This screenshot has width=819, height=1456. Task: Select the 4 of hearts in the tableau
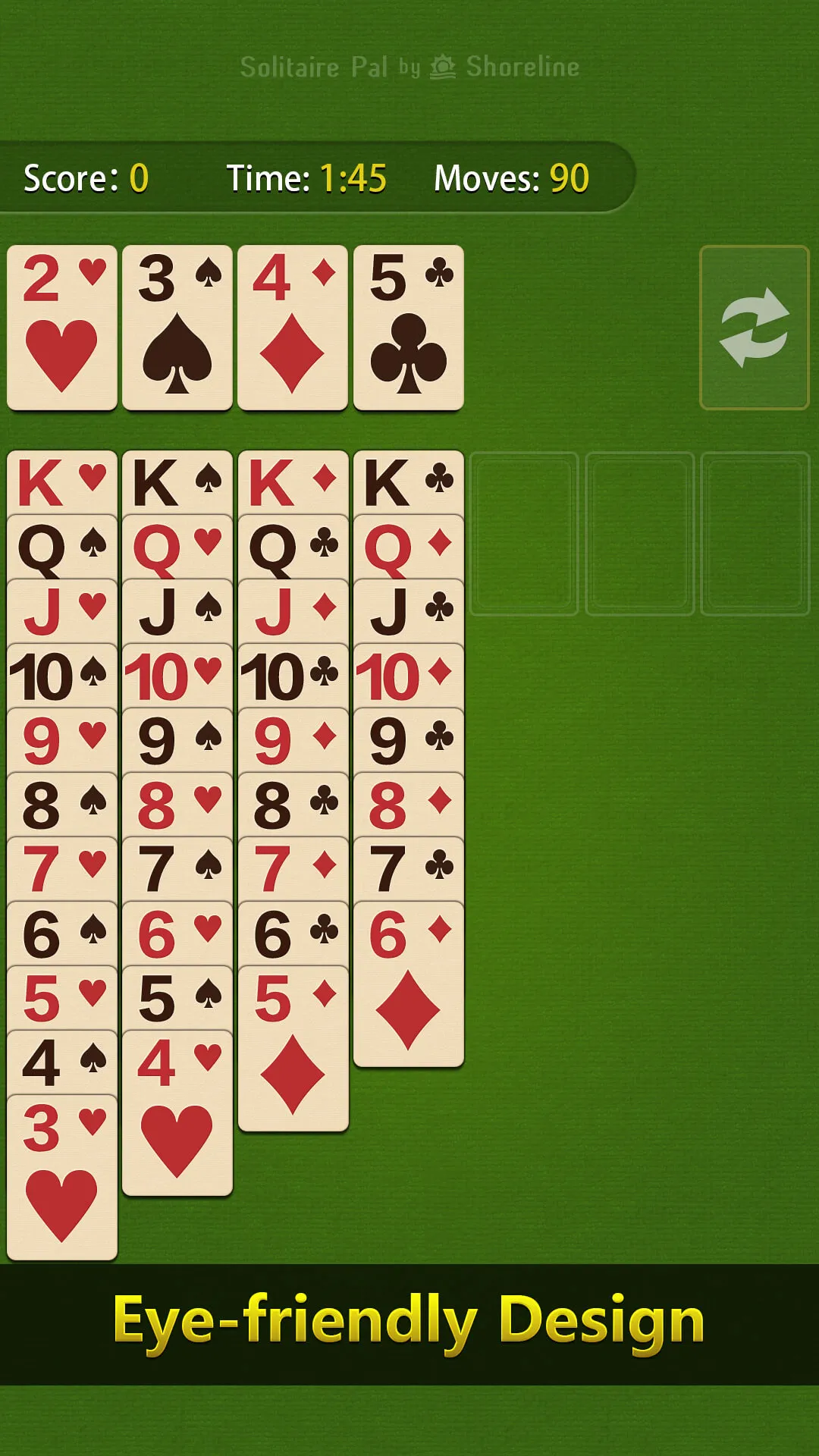pyautogui.click(x=177, y=1113)
